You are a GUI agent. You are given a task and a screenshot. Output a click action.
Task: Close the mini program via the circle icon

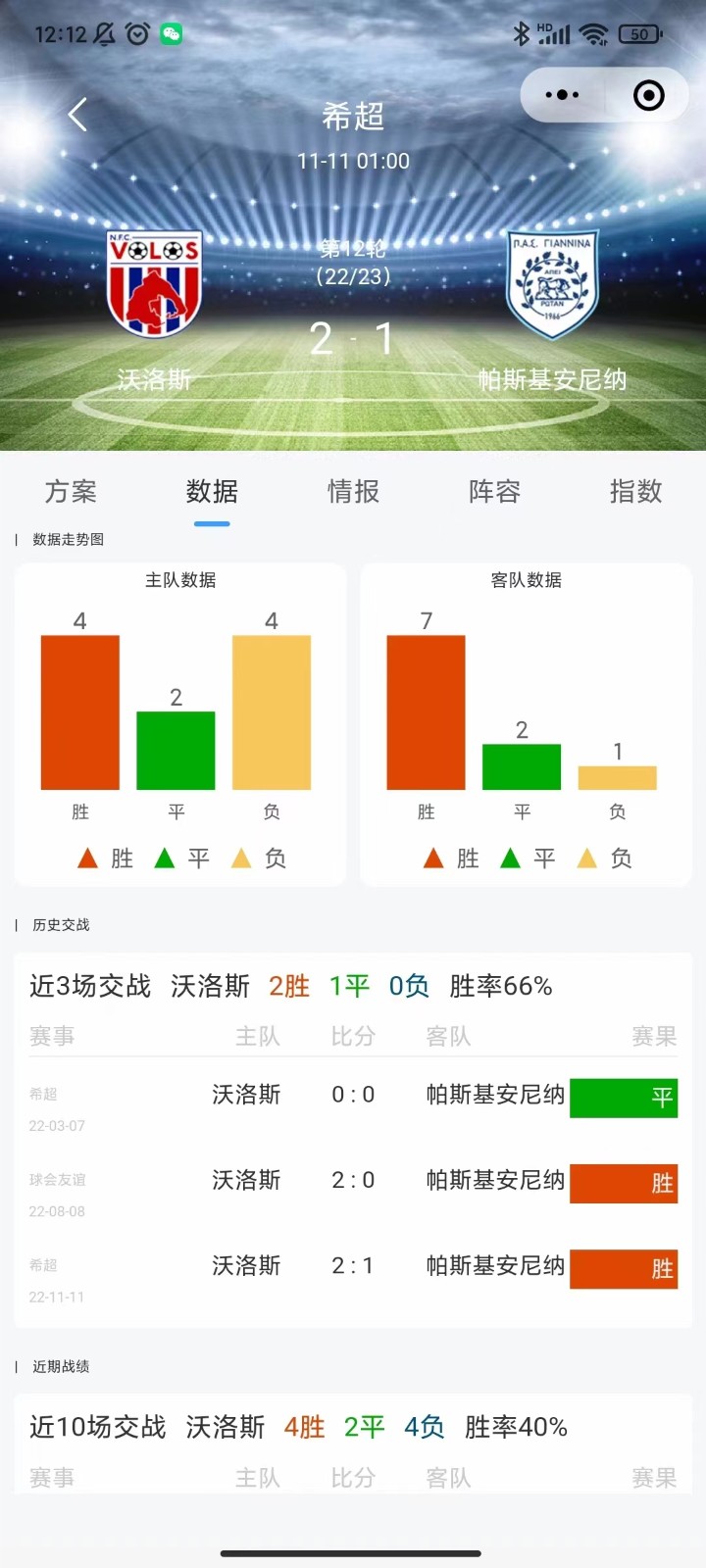[648, 95]
